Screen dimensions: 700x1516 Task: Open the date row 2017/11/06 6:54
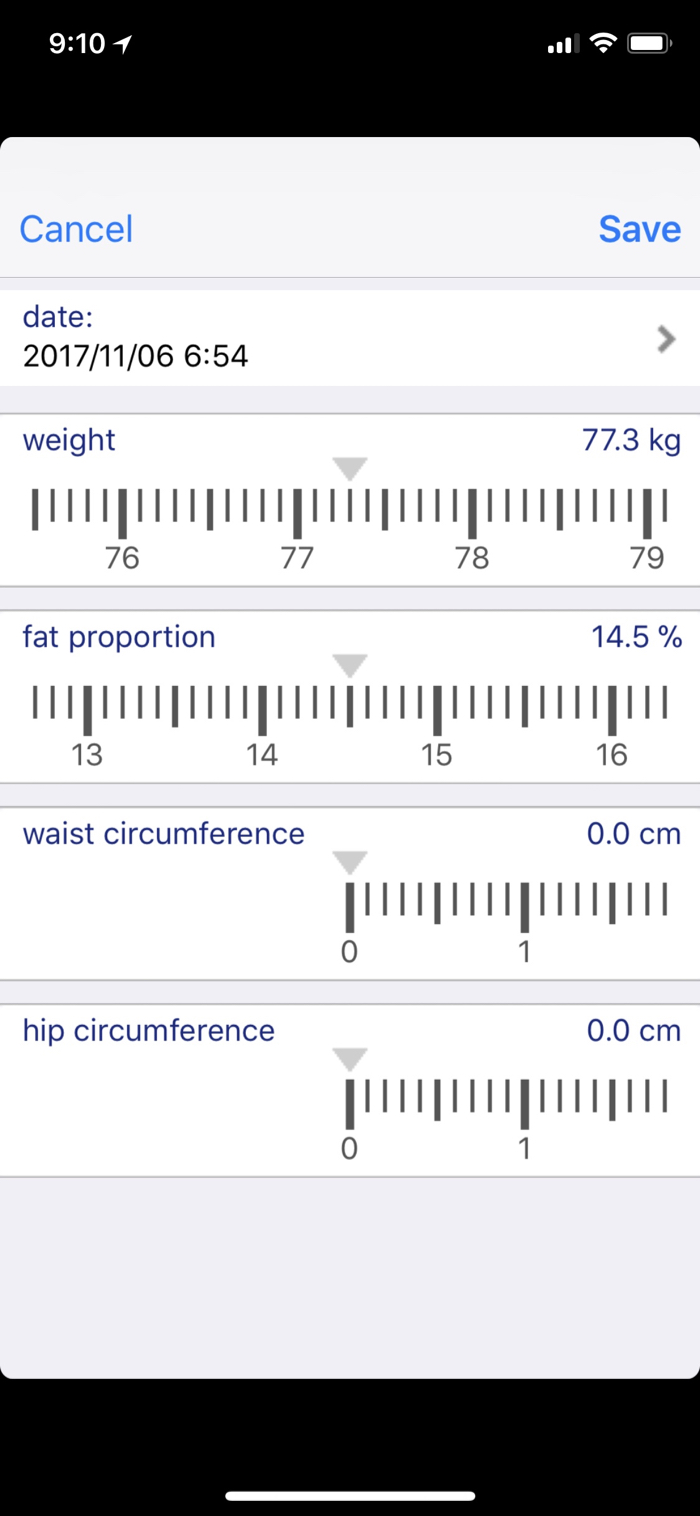(350, 338)
